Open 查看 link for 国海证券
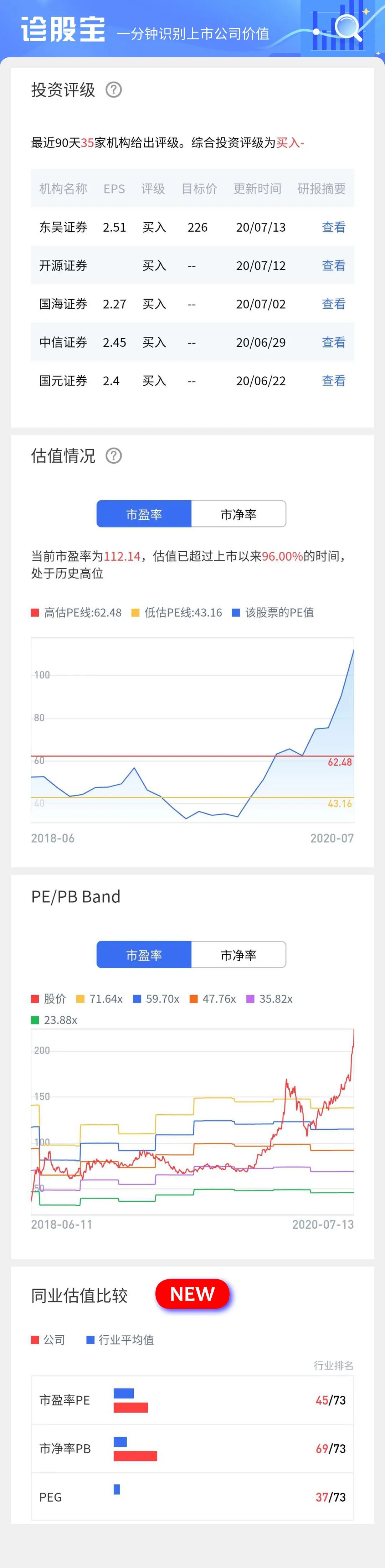The height and width of the screenshot is (1568, 385). click(x=333, y=304)
